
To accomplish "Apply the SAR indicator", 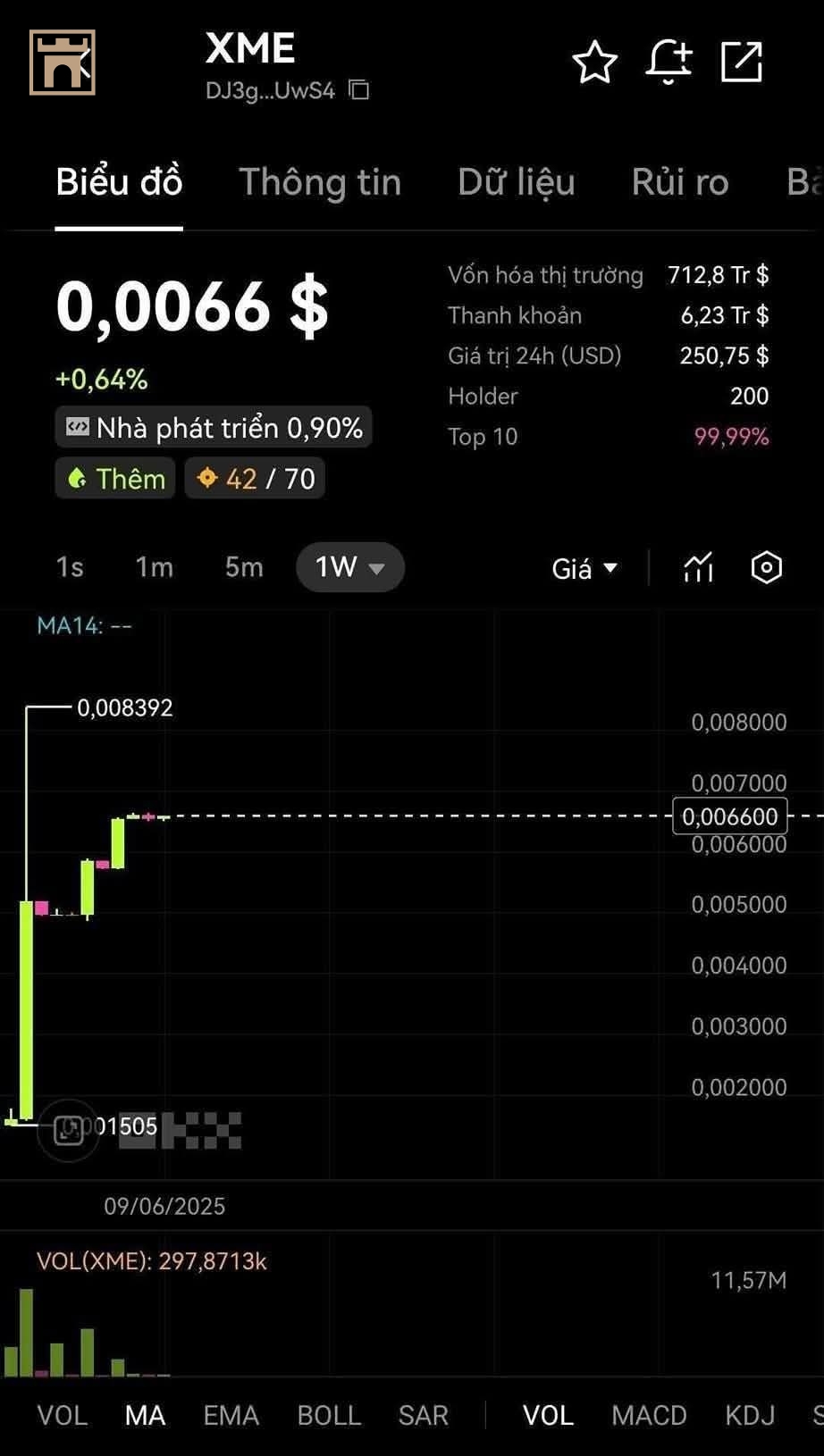I will [423, 1415].
